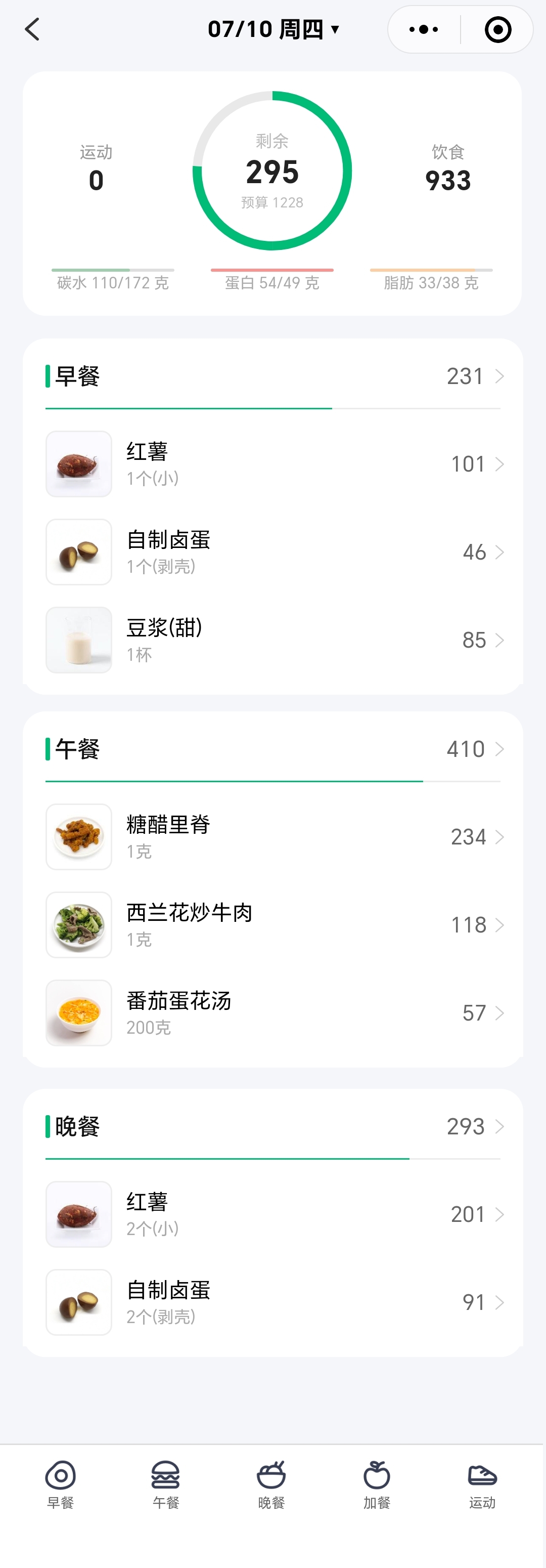
Task: Open the 07/10 周四 date picker
Action: (273, 29)
